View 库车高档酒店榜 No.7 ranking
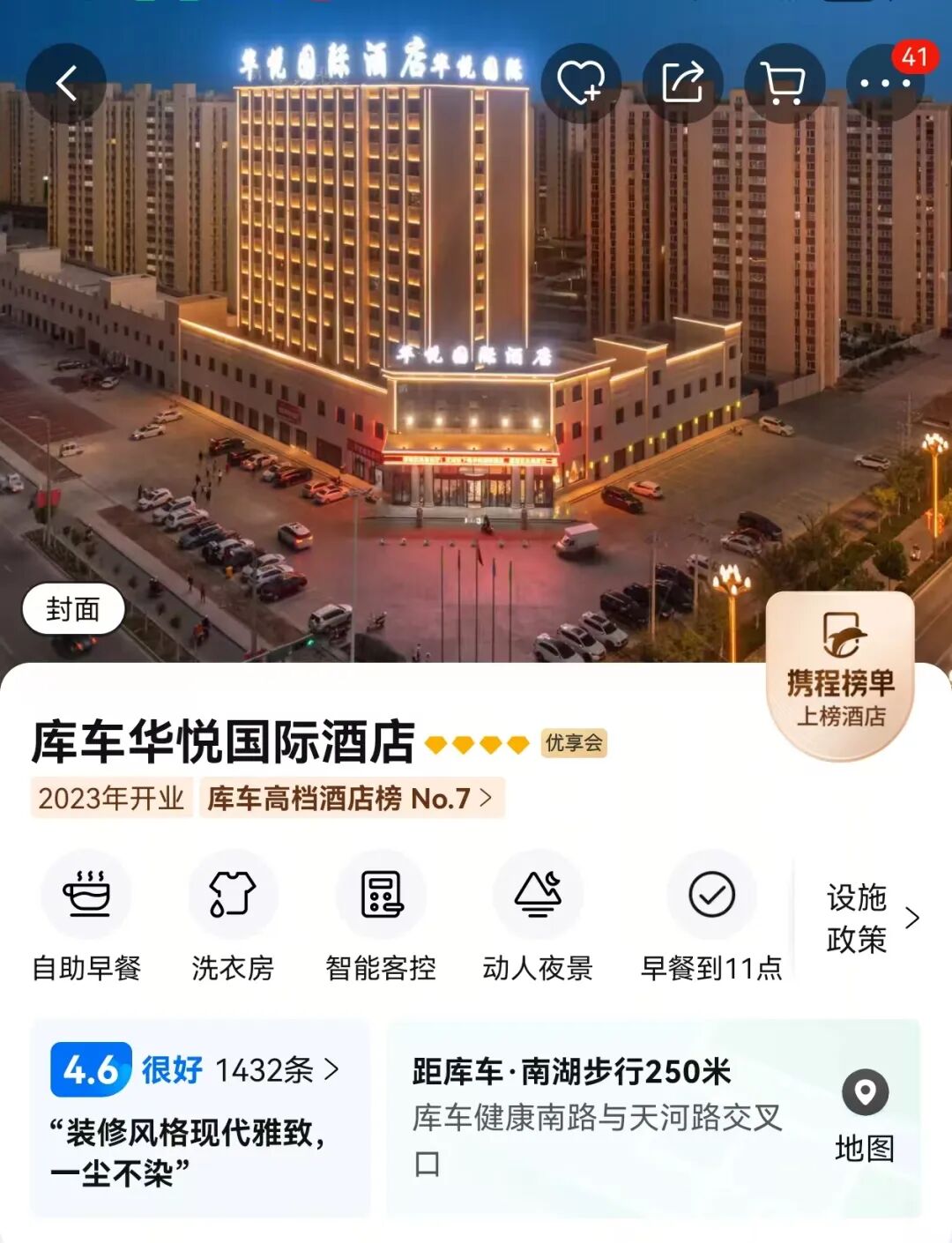This screenshot has width=952, height=1243. tap(352, 798)
